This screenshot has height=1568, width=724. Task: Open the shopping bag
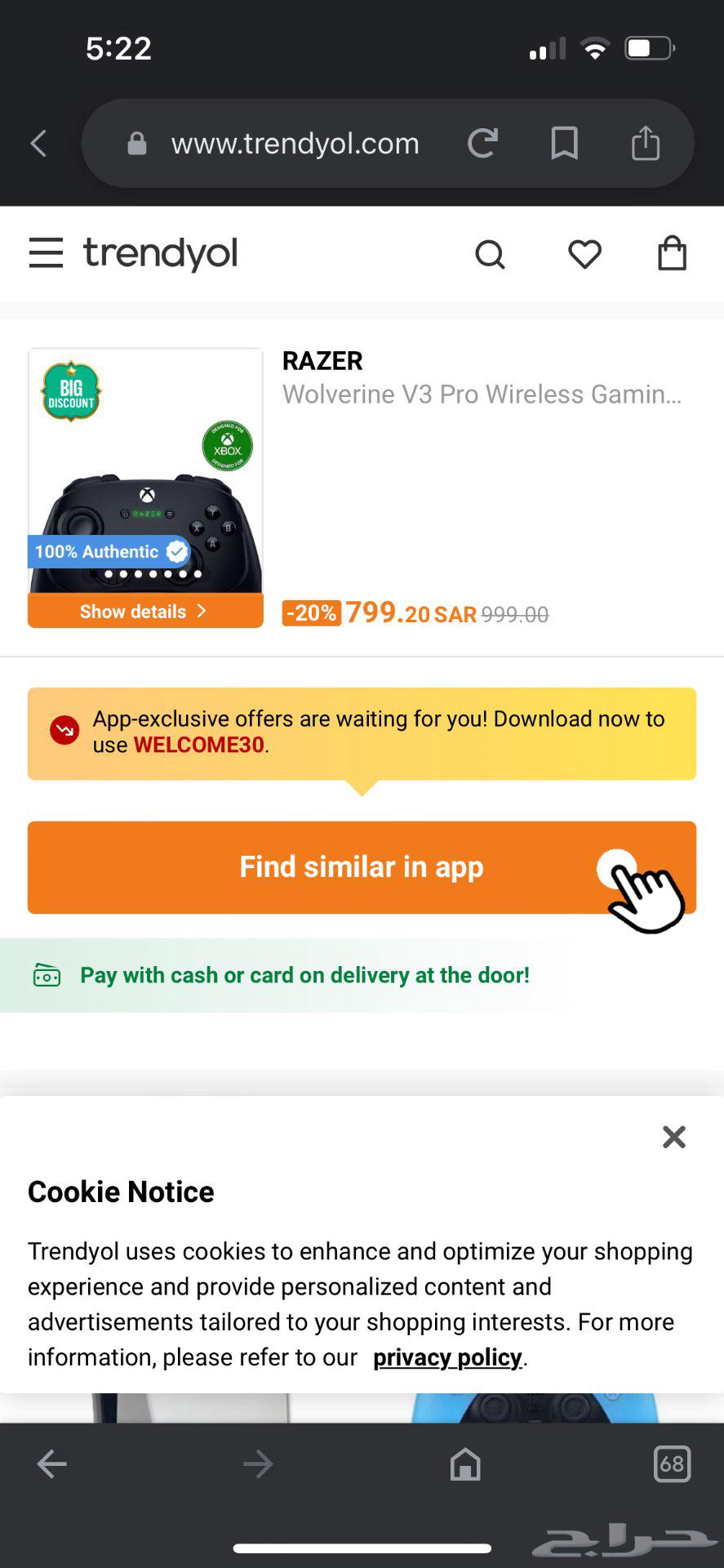pos(672,254)
